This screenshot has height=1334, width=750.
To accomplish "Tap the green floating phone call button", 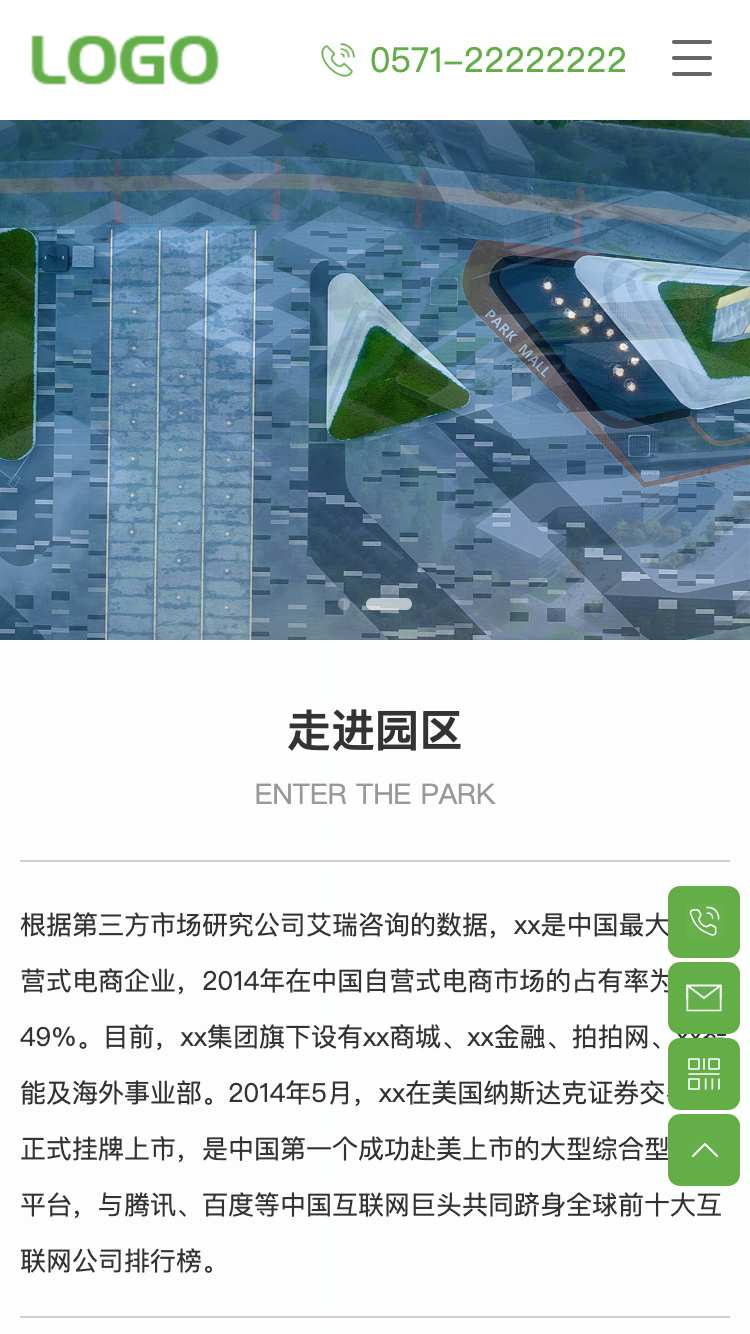I will point(704,921).
